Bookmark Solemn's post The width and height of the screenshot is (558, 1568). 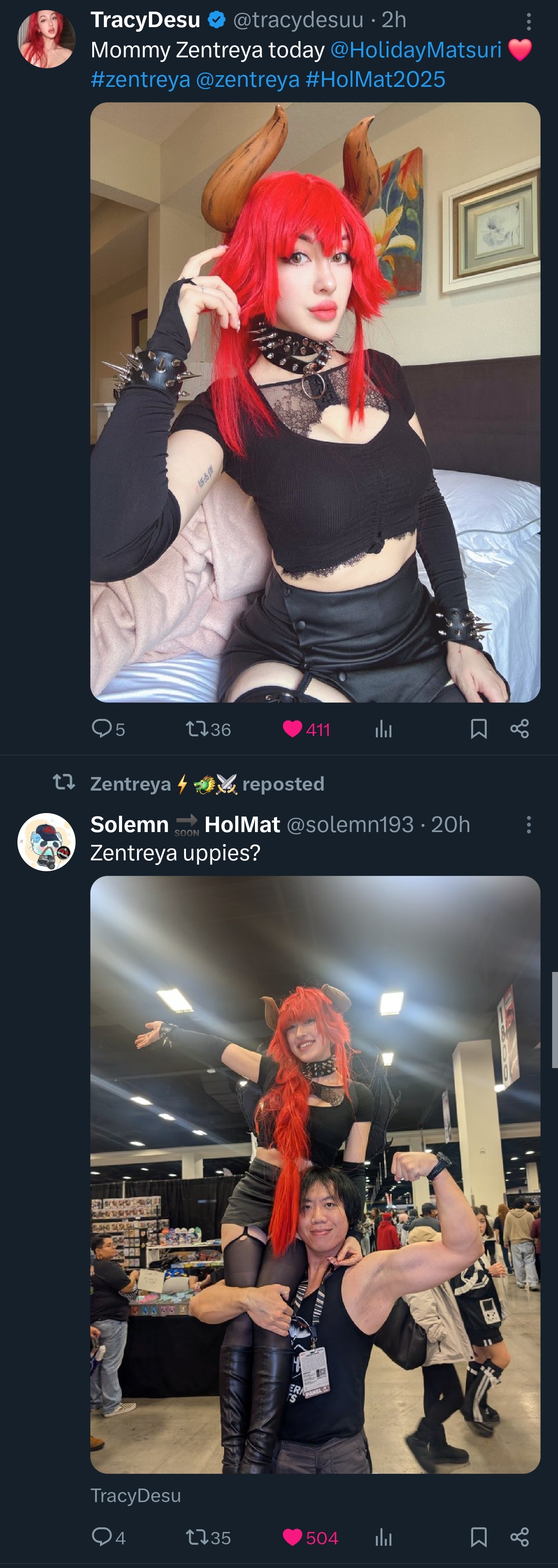(x=478, y=1537)
